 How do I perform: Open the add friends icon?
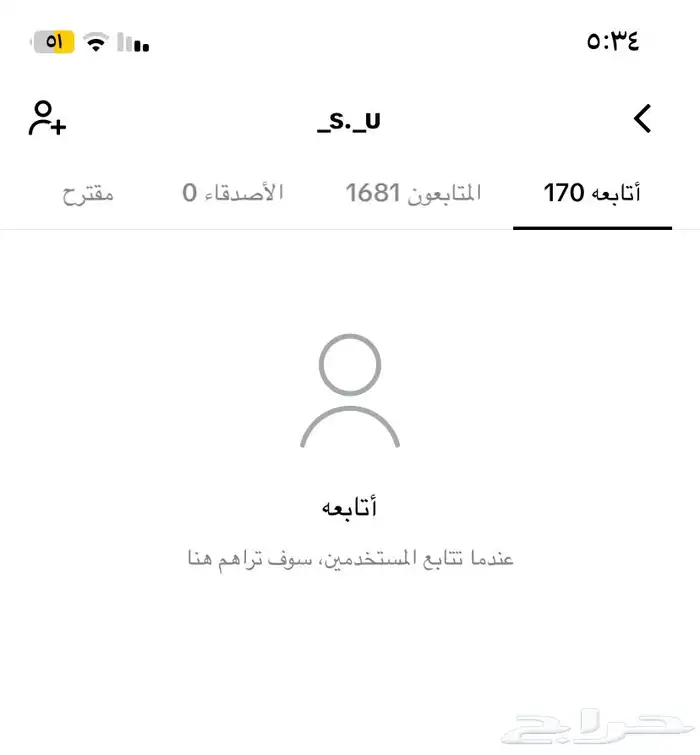click(47, 119)
